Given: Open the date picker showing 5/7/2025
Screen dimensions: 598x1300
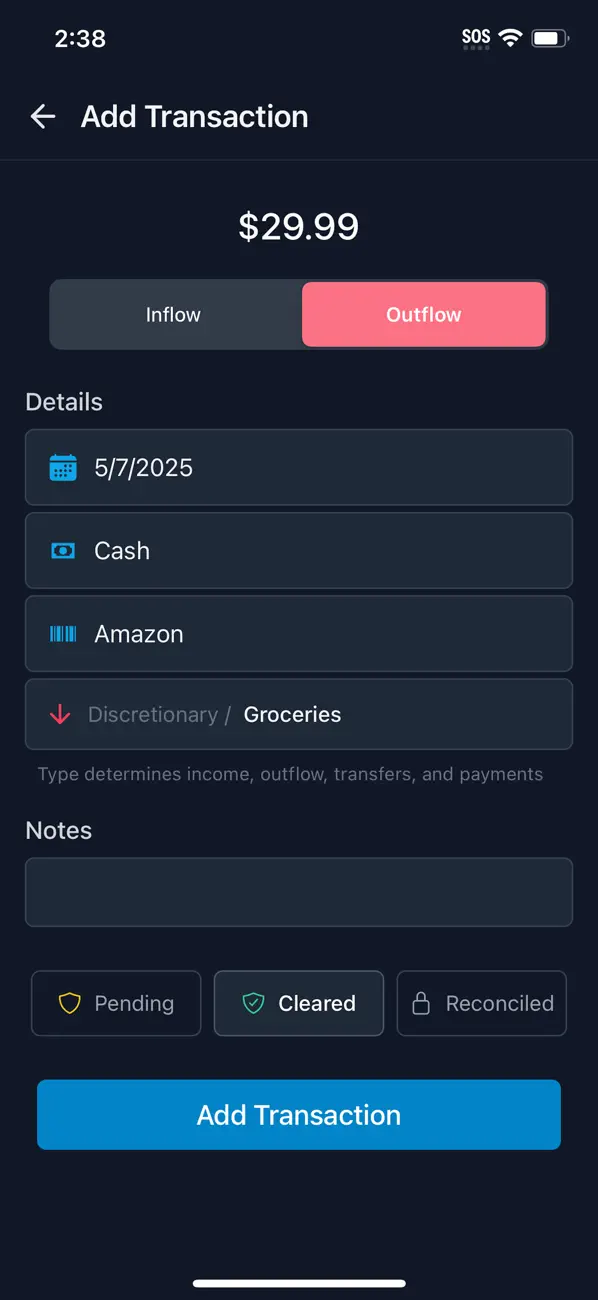Looking at the screenshot, I should pyautogui.click(x=299, y=467).
